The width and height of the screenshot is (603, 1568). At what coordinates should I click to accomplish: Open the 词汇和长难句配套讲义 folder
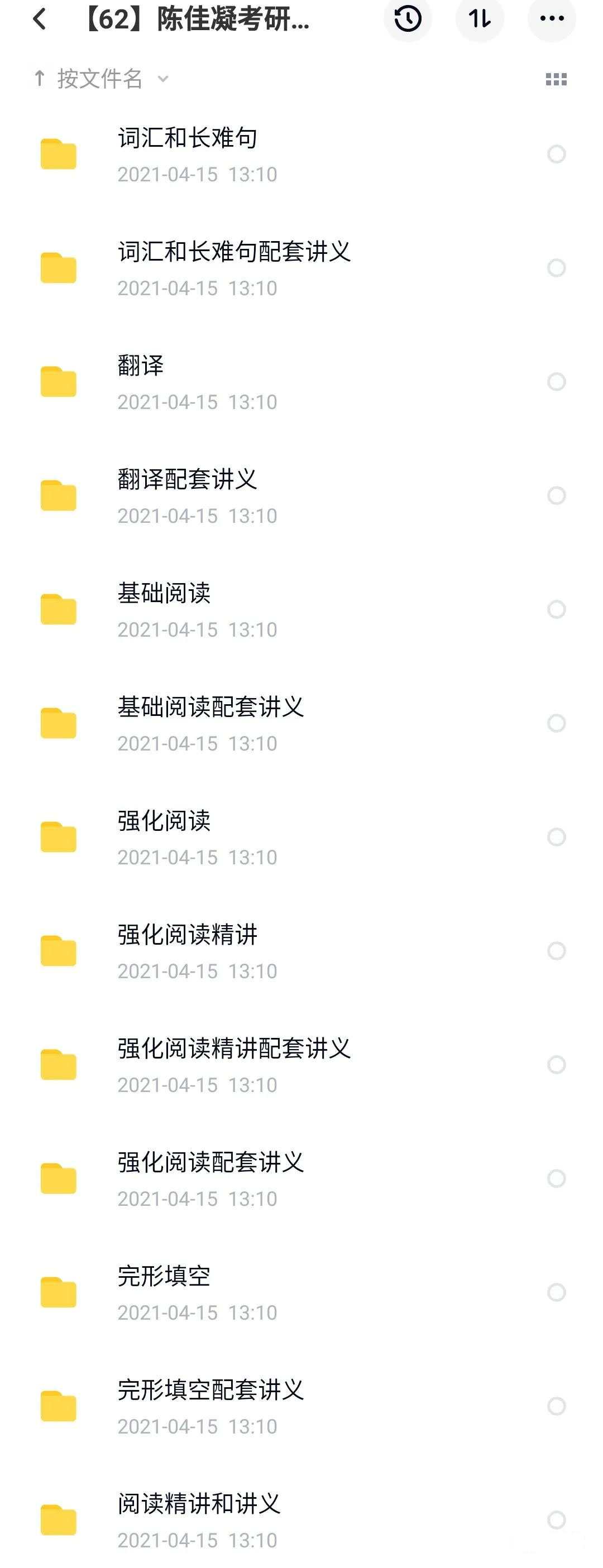234,252
